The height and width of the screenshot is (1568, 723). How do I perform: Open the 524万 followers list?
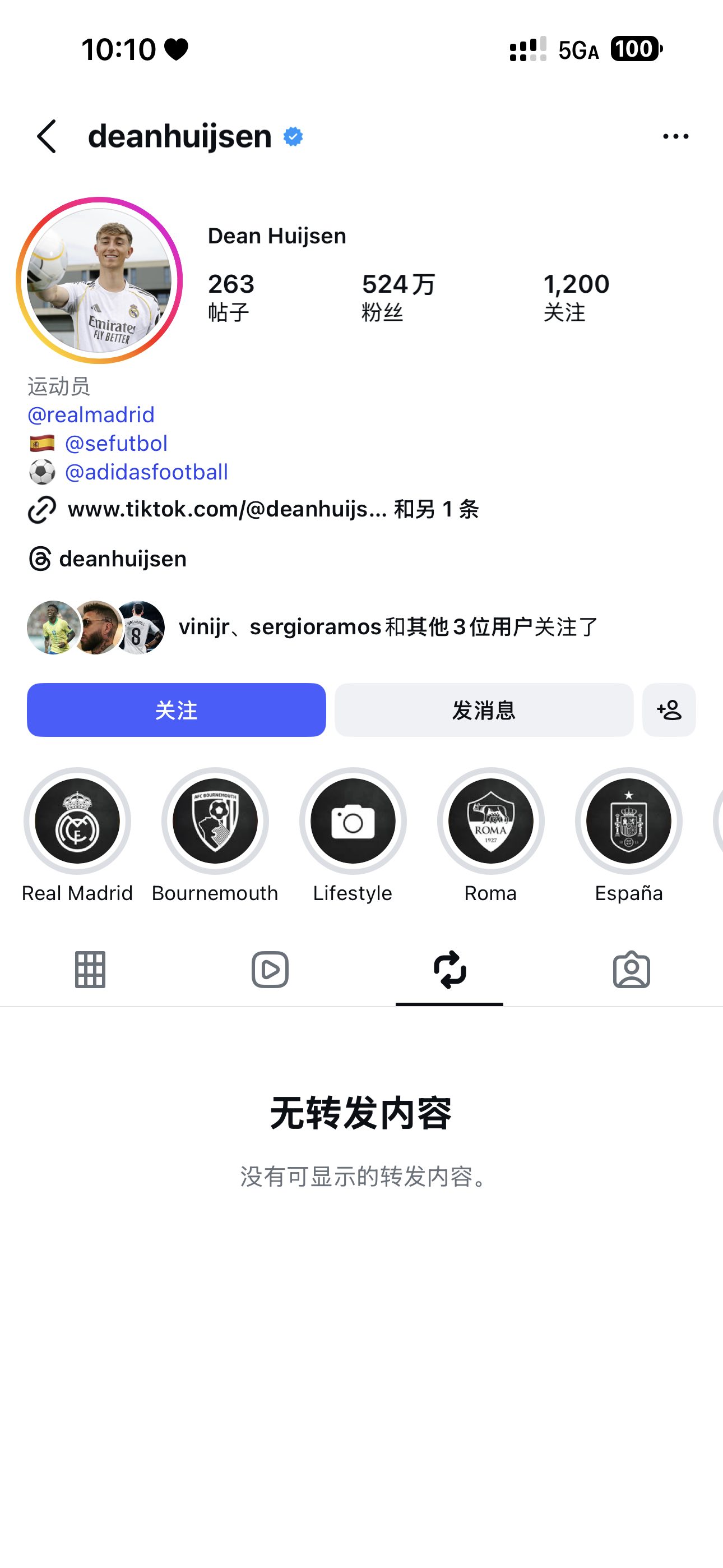[398, 297]
